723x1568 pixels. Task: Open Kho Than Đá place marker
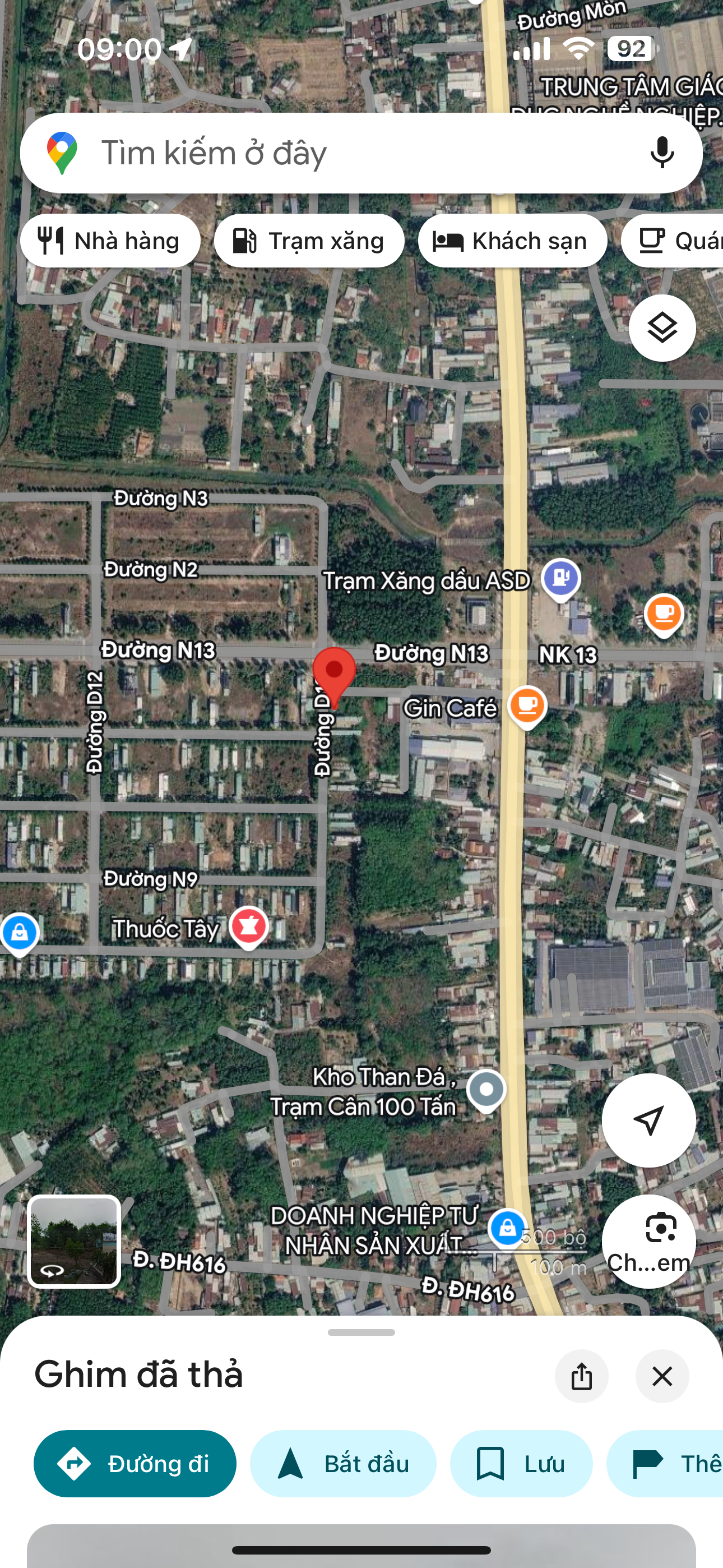[486, 1091]
